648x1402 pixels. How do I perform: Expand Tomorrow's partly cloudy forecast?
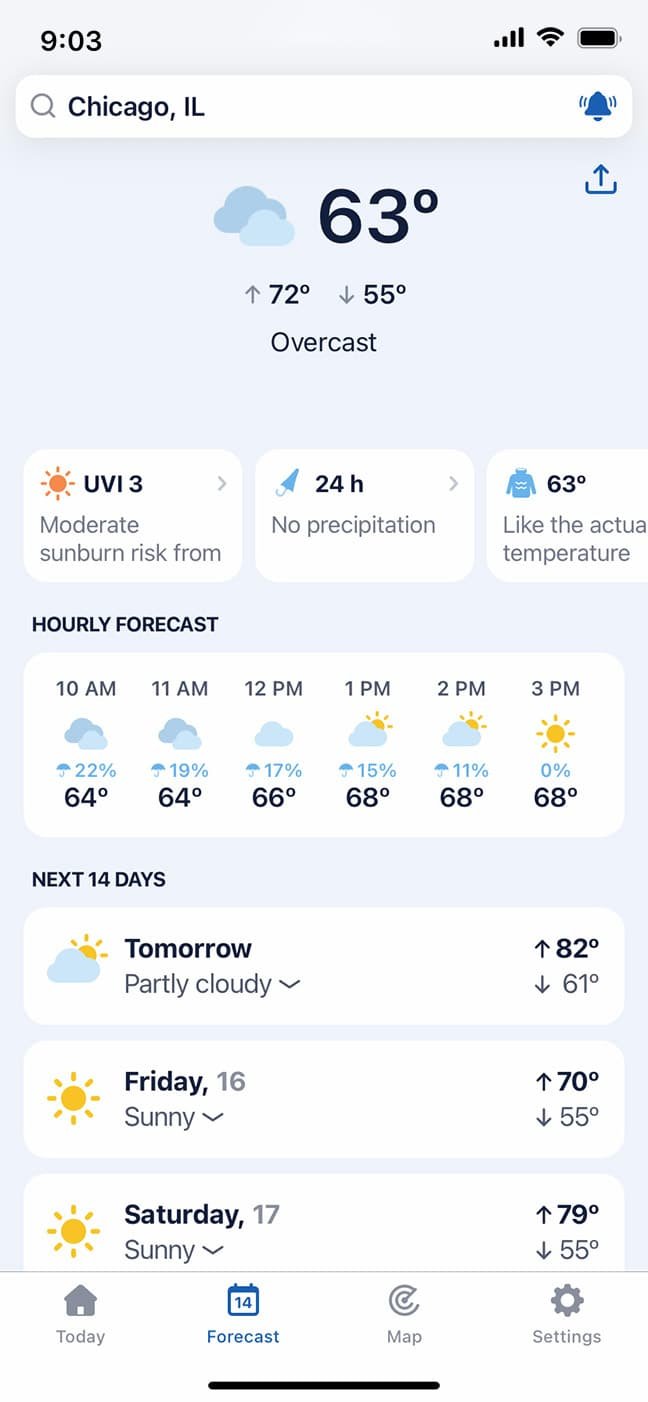tap(323, 966)
